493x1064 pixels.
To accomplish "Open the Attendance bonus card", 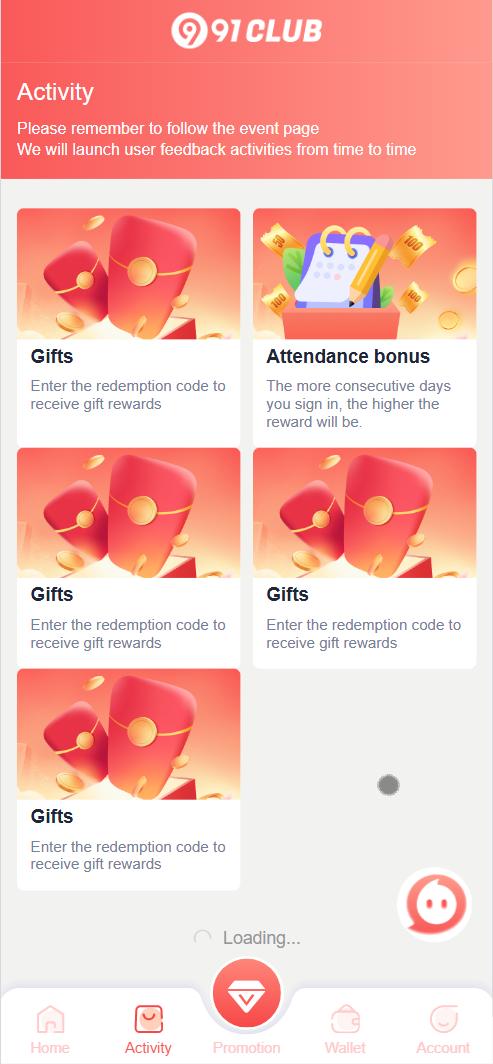I will click(x=365, y=327).
